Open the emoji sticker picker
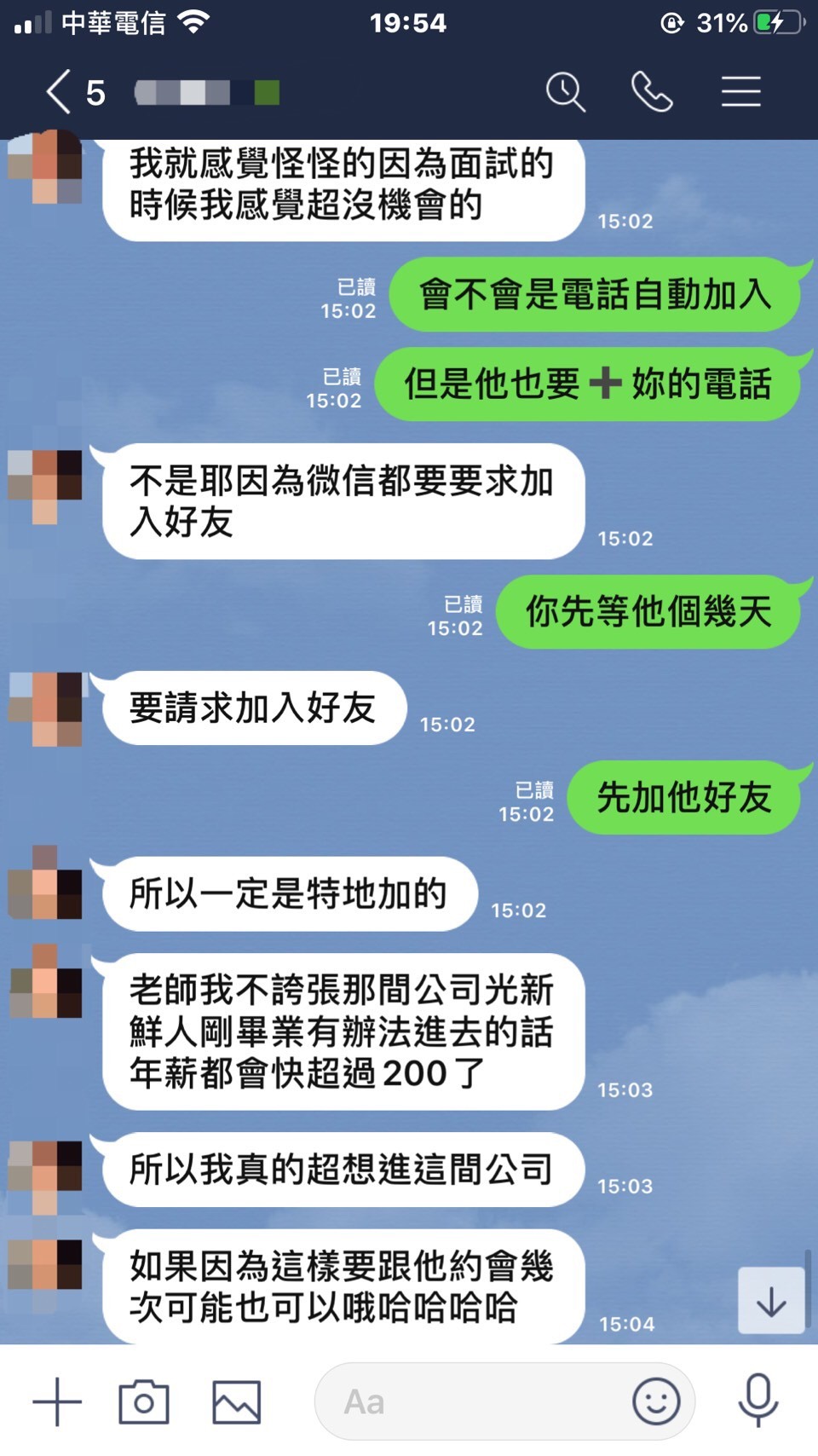The height and width of the screenshot is (1456, 818). click(x=656, y=1401)
